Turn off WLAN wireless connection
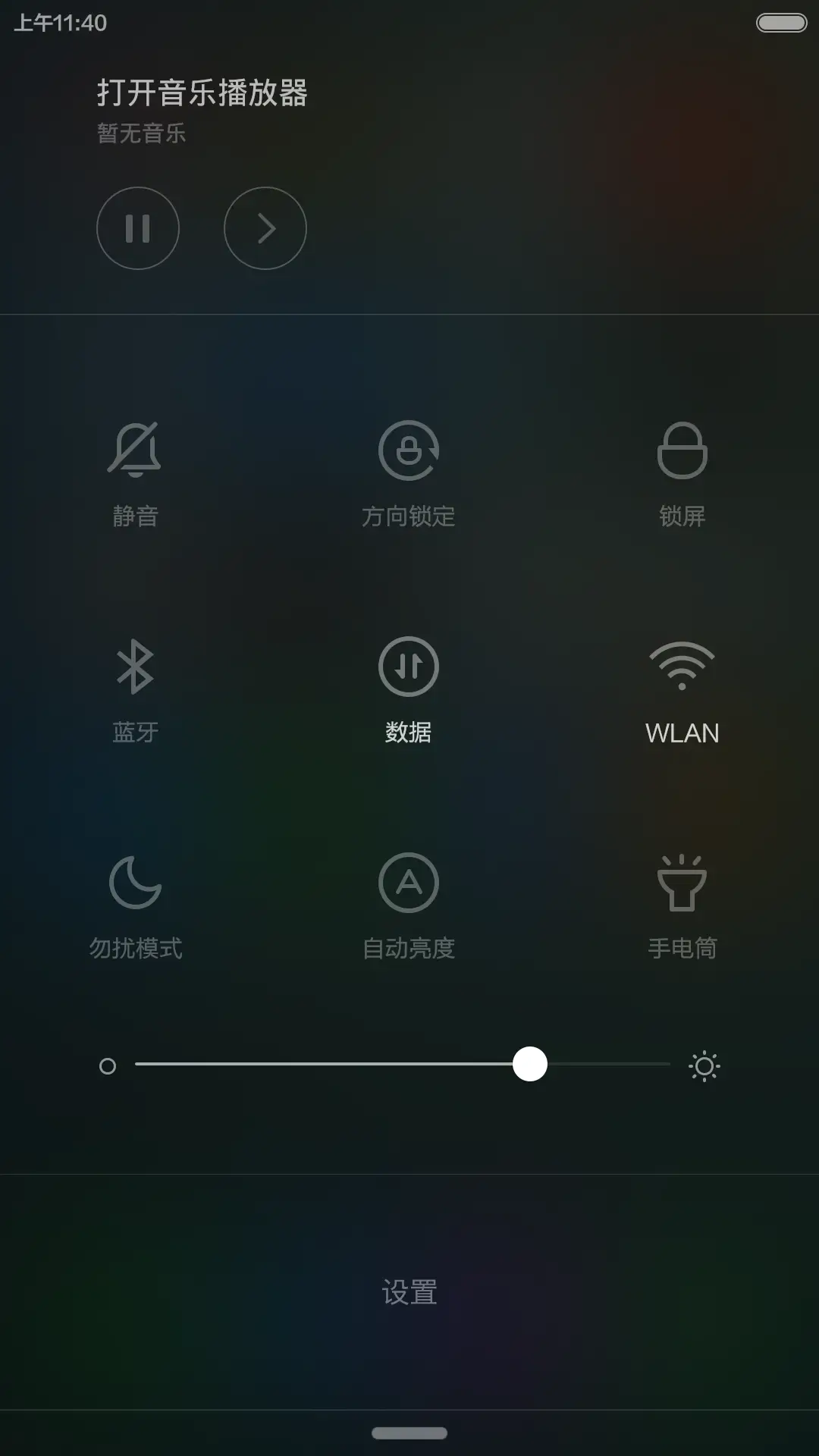Screen dimensions: 819x1456 point(681,686)
